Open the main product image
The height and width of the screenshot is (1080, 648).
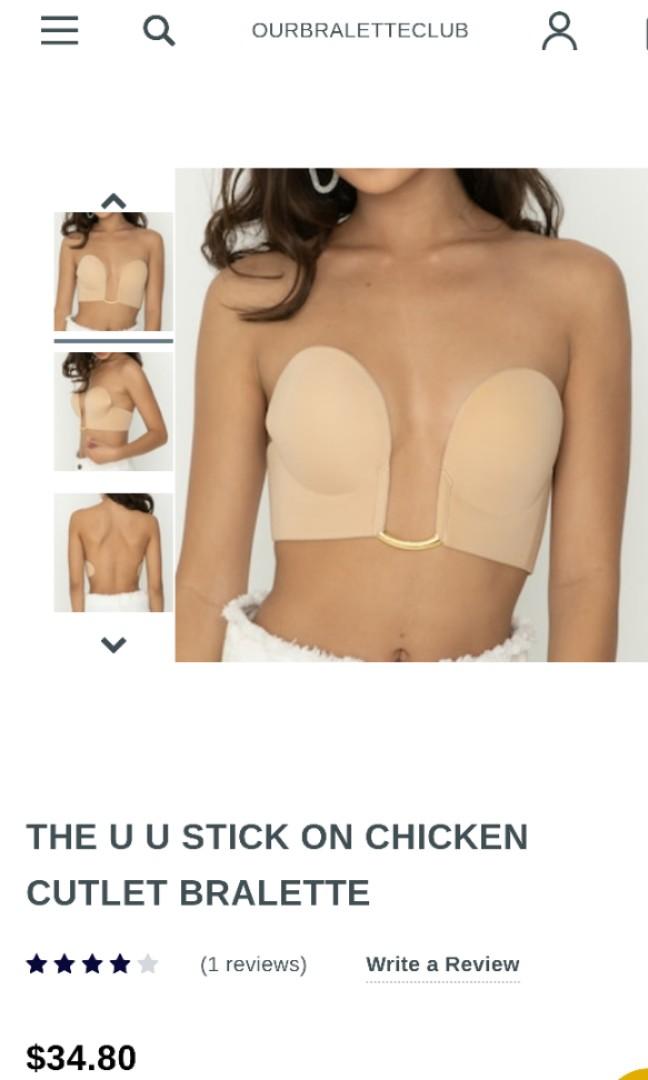411,415
